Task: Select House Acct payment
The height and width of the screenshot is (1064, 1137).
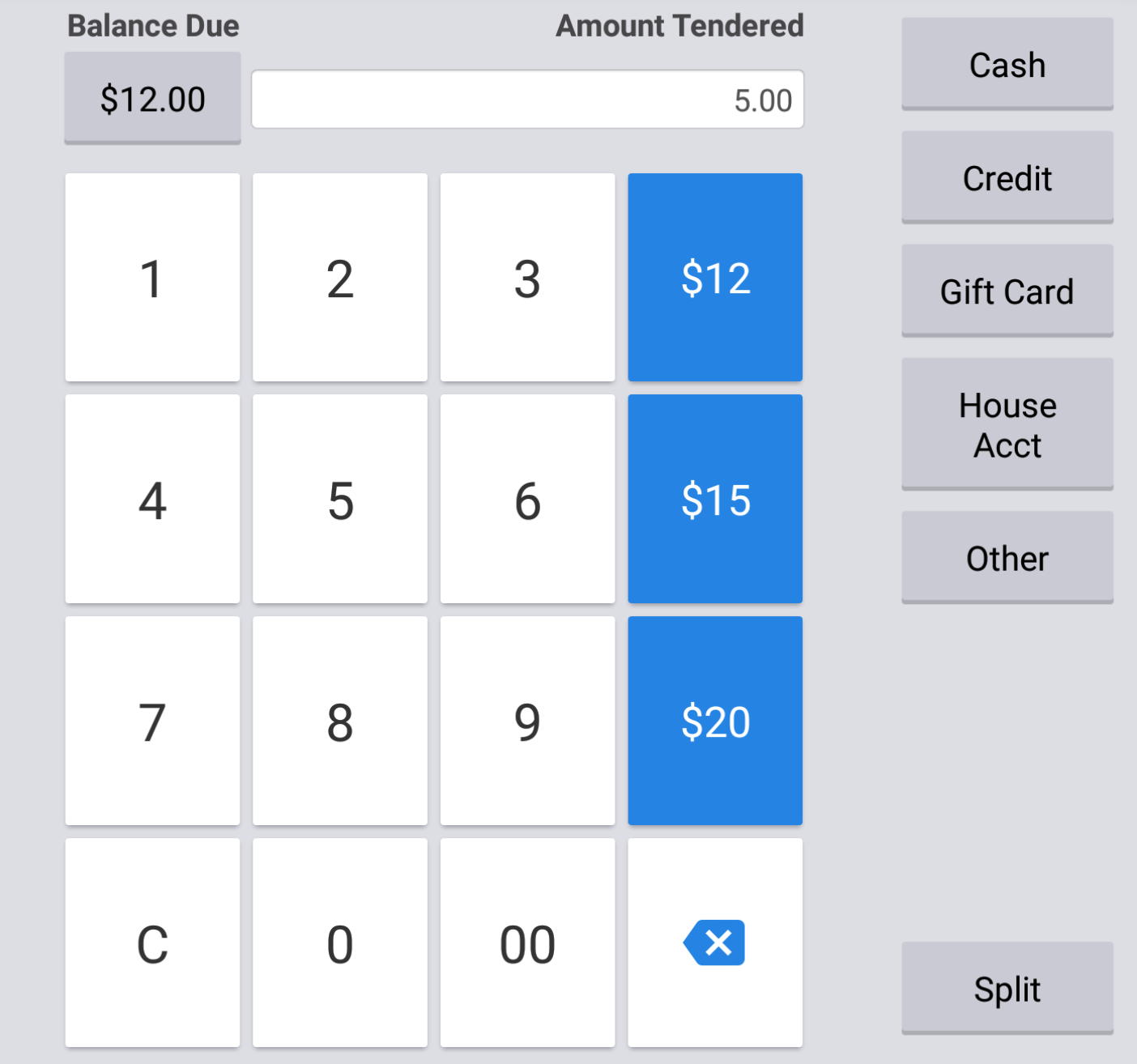Action: click(x=1007, y=424)
